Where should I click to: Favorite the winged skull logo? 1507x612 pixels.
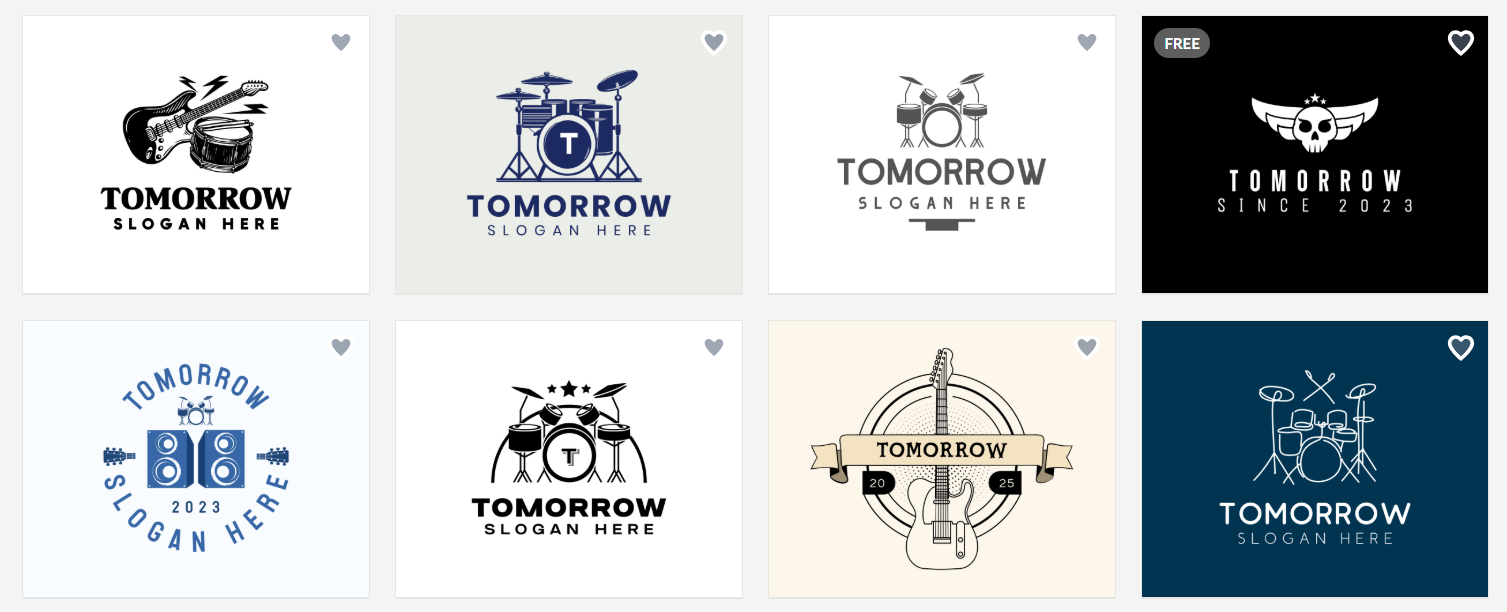coord(1461,42)
